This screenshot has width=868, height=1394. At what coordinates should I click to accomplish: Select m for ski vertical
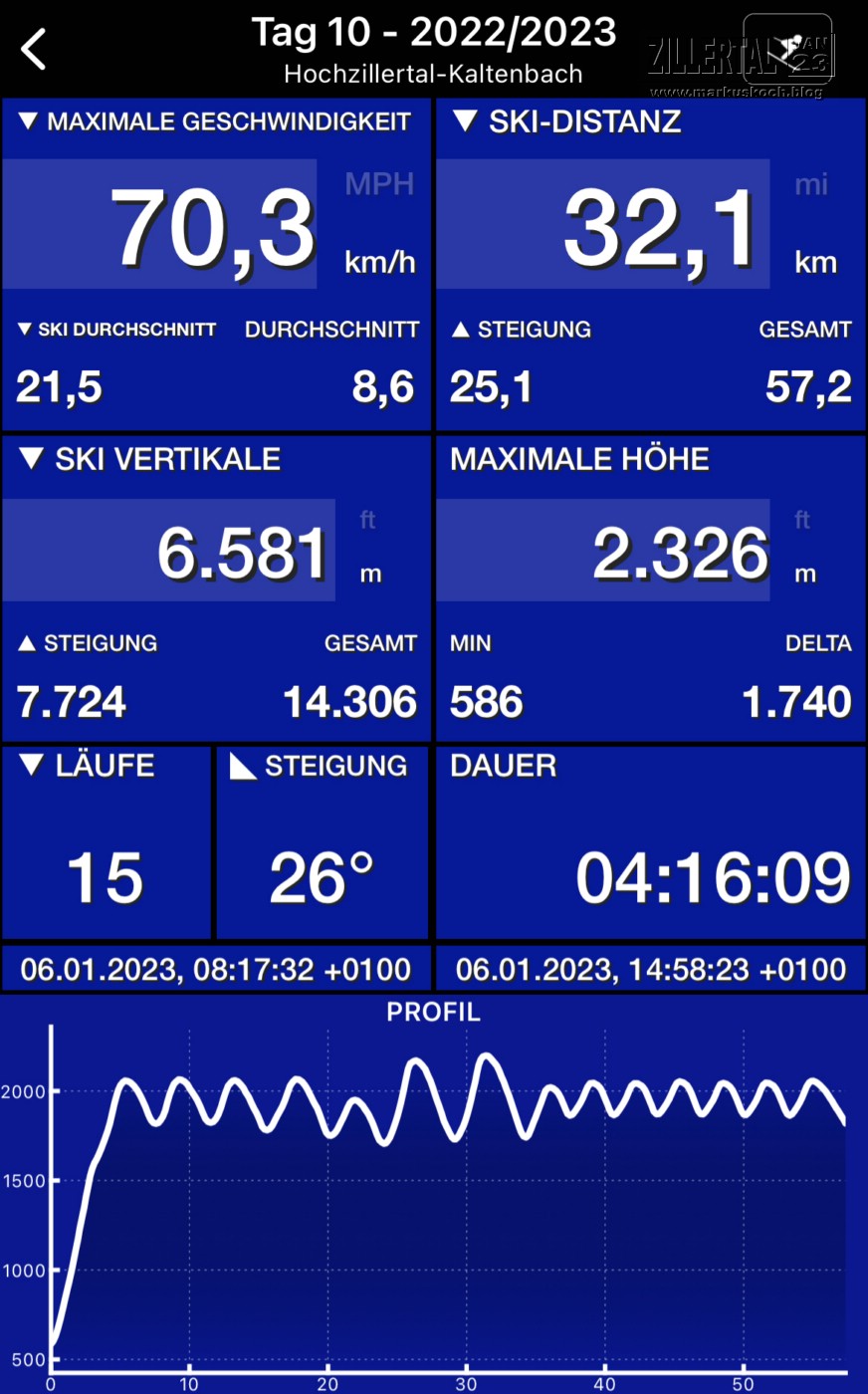tap(370, 574)
